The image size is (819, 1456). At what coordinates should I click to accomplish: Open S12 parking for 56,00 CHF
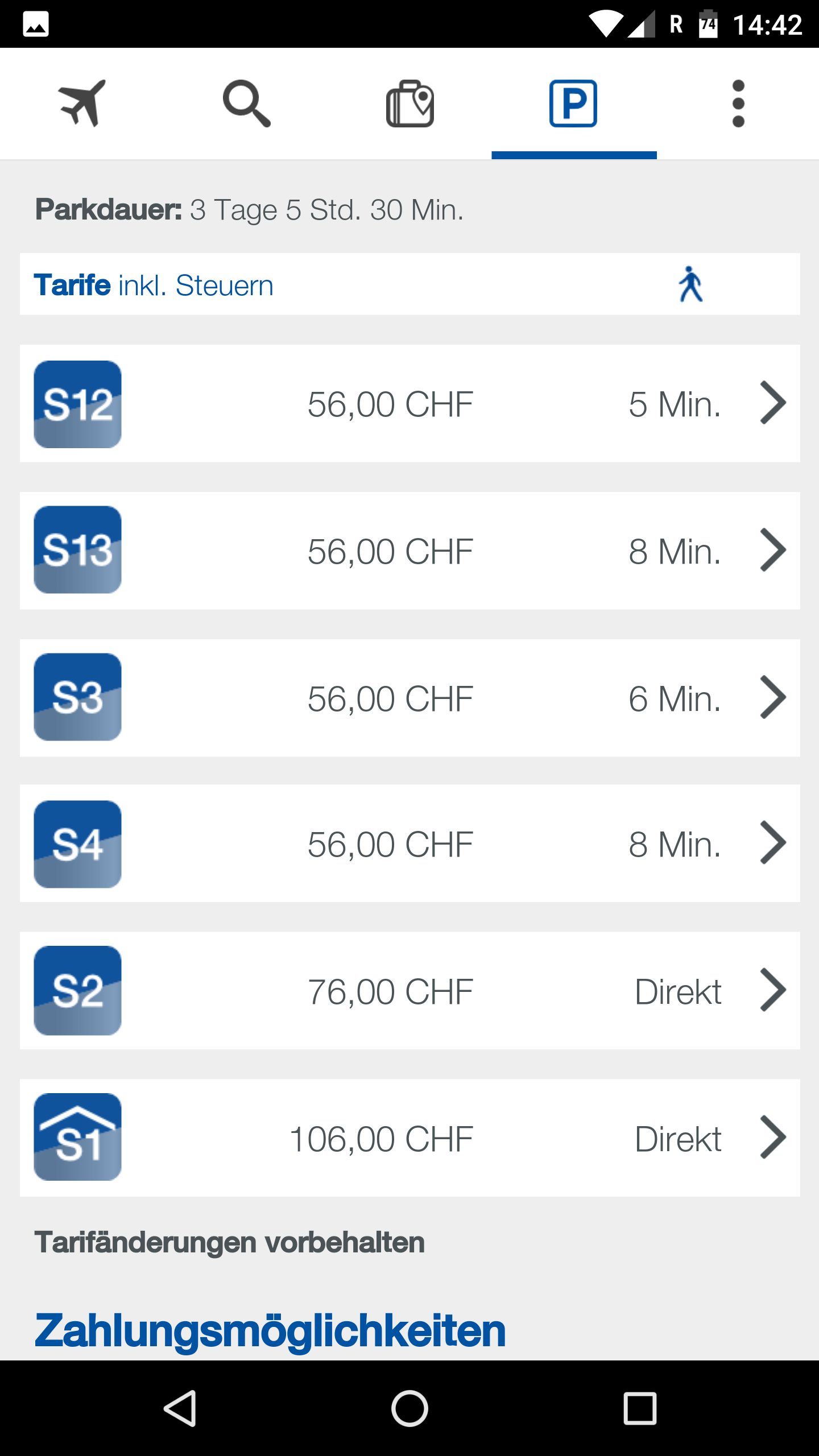pos(410,403)
